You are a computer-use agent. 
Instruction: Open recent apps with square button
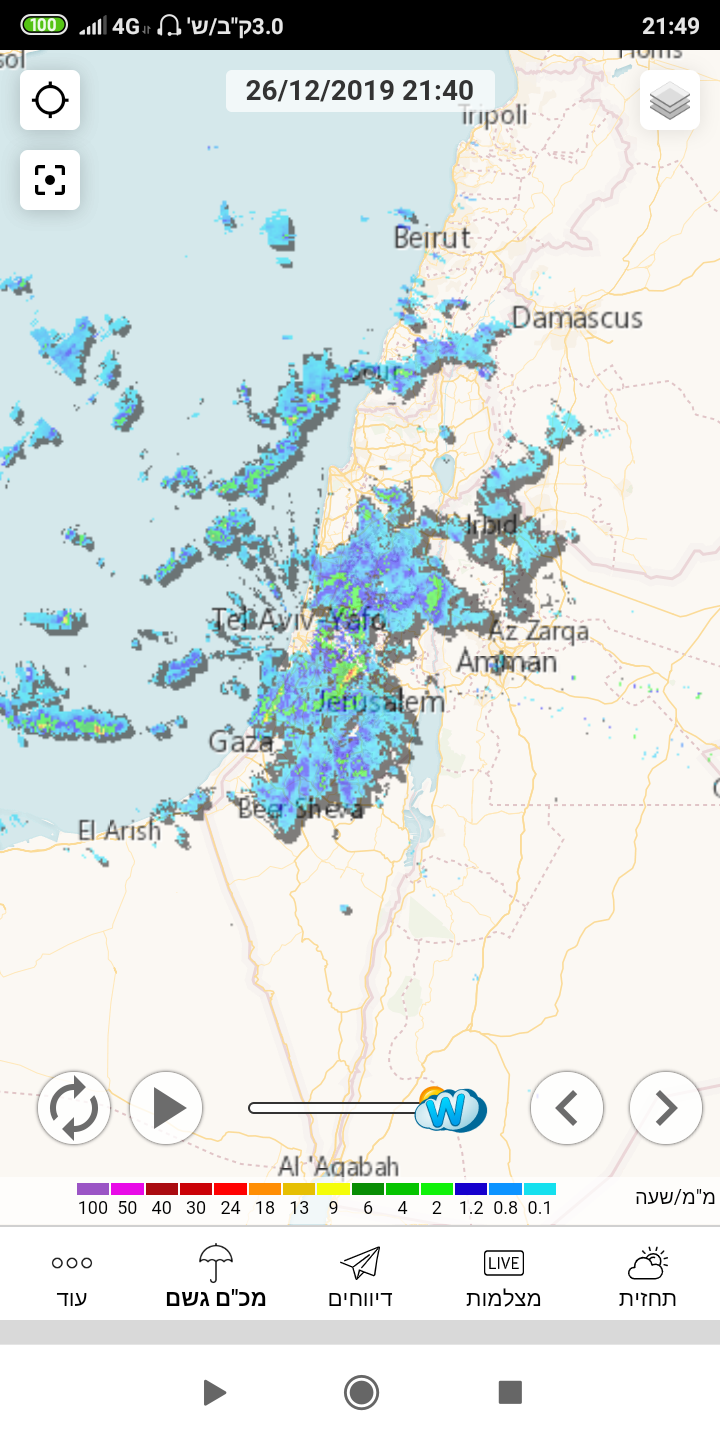tap(510, 1392)
